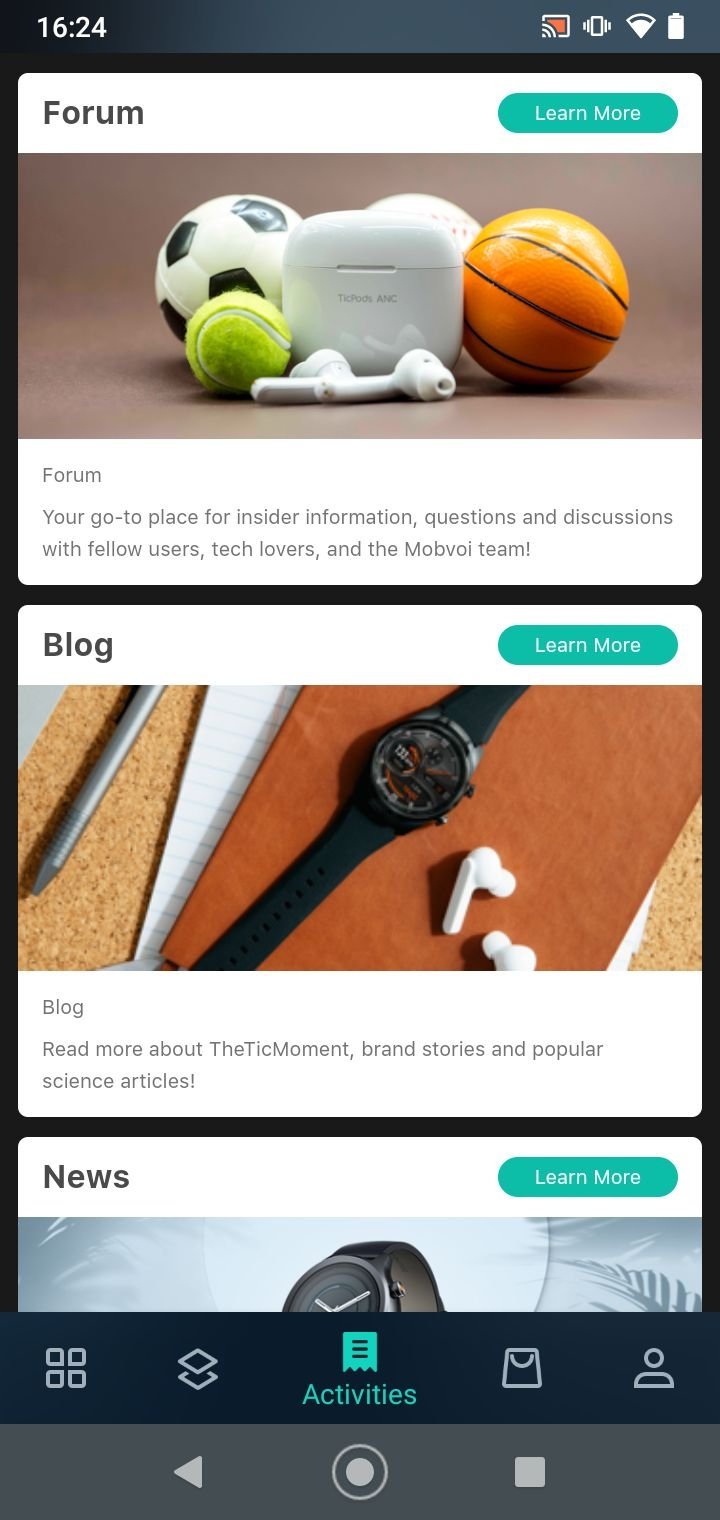Screen dimensions: 720x1520
Task: Open the shopping bag tab
Action: click(522, 1368)
